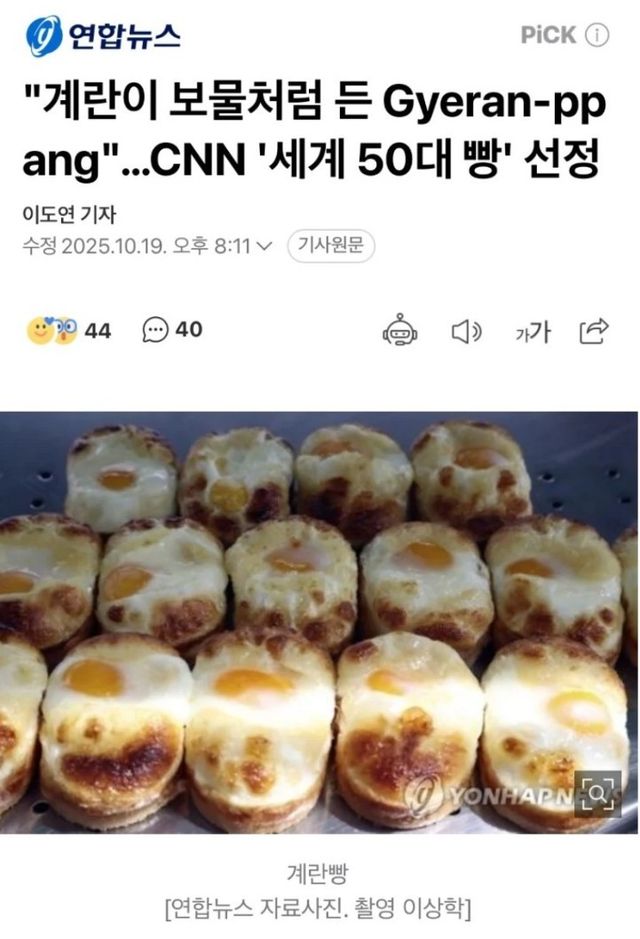Enlarge the 계란빵 photo with the magnifier icon

tap(597, 794)
